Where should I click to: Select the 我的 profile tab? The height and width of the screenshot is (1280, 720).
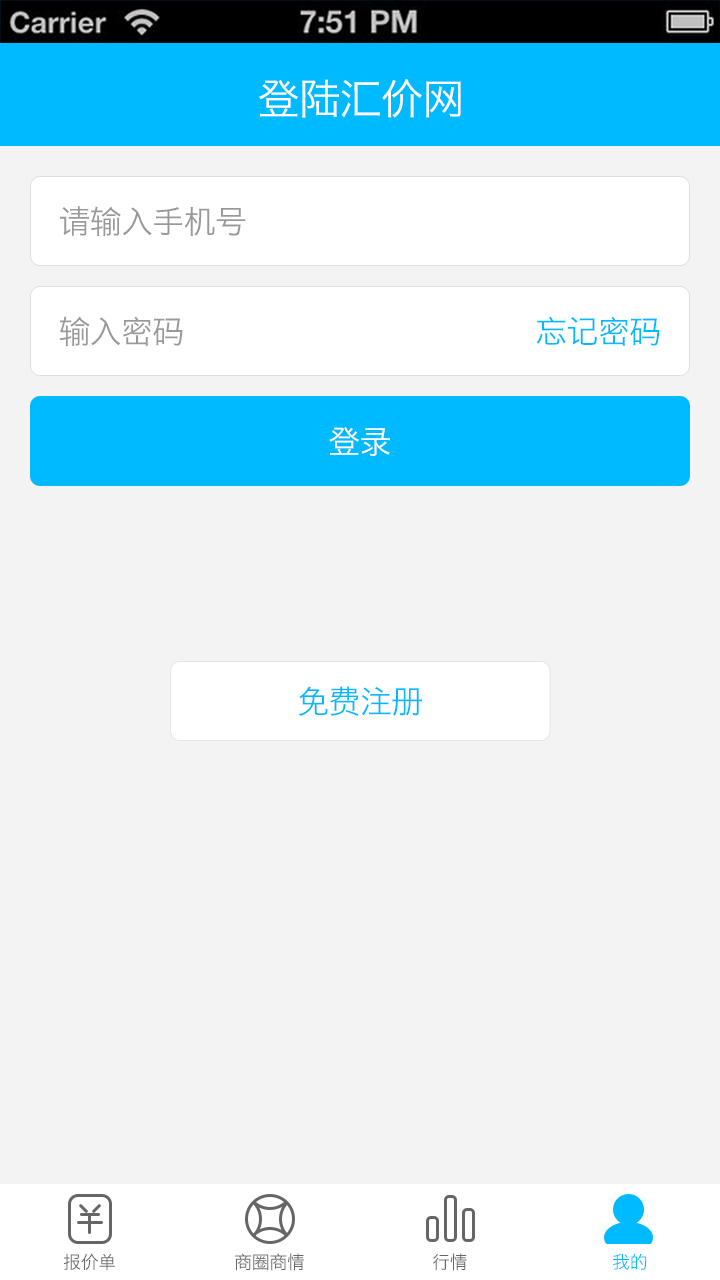[629, 1232]
